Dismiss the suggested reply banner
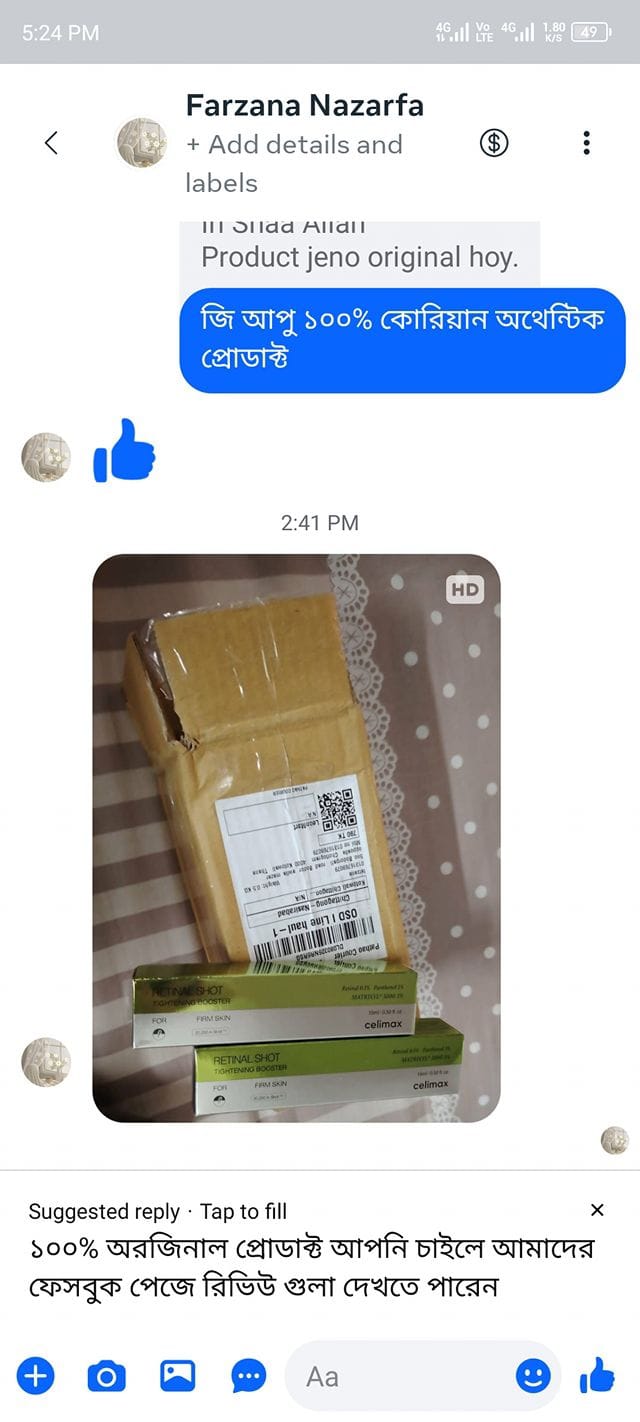This screenshot has height=1422, width=640. coord(597,1210)
